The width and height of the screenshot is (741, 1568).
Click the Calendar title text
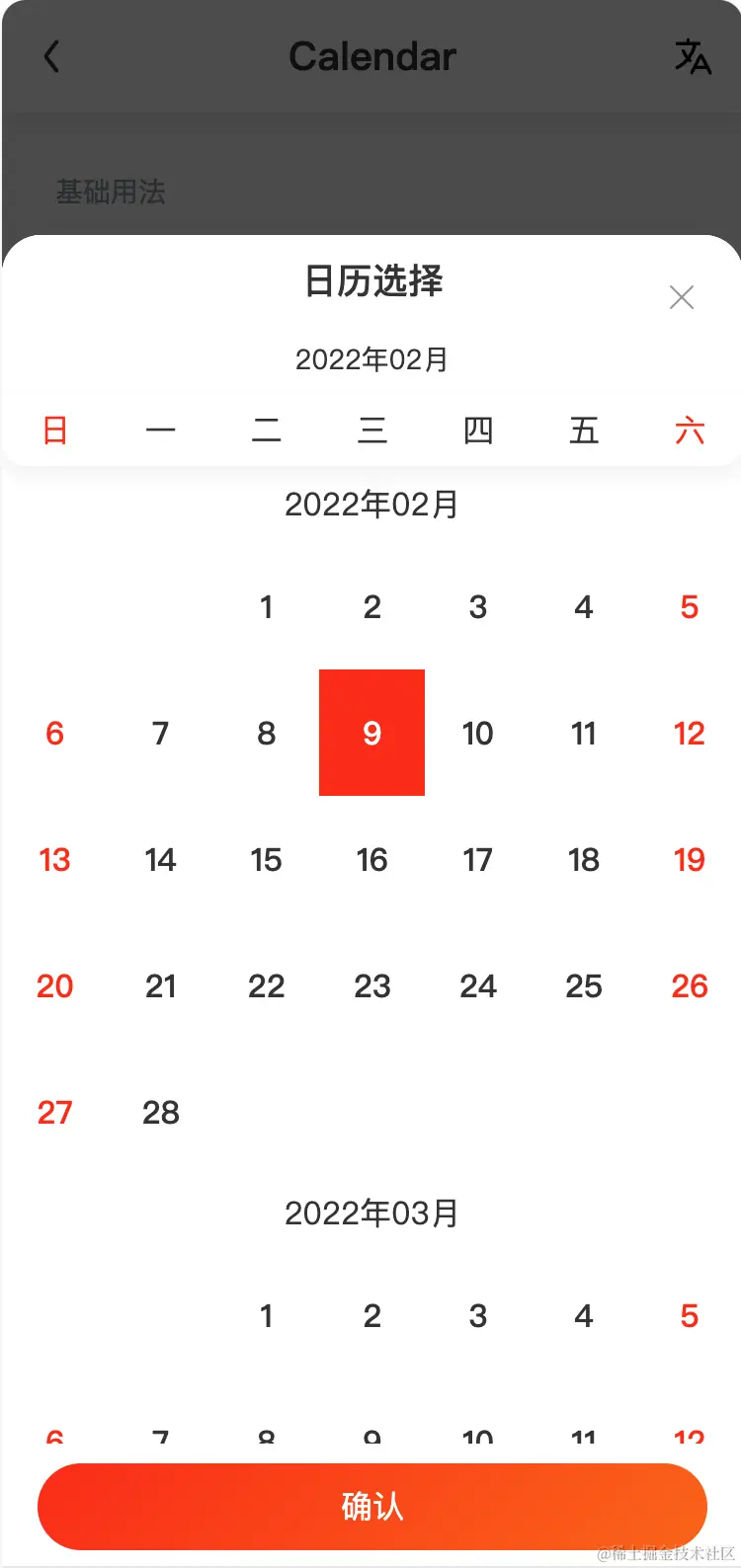(370, 56)
